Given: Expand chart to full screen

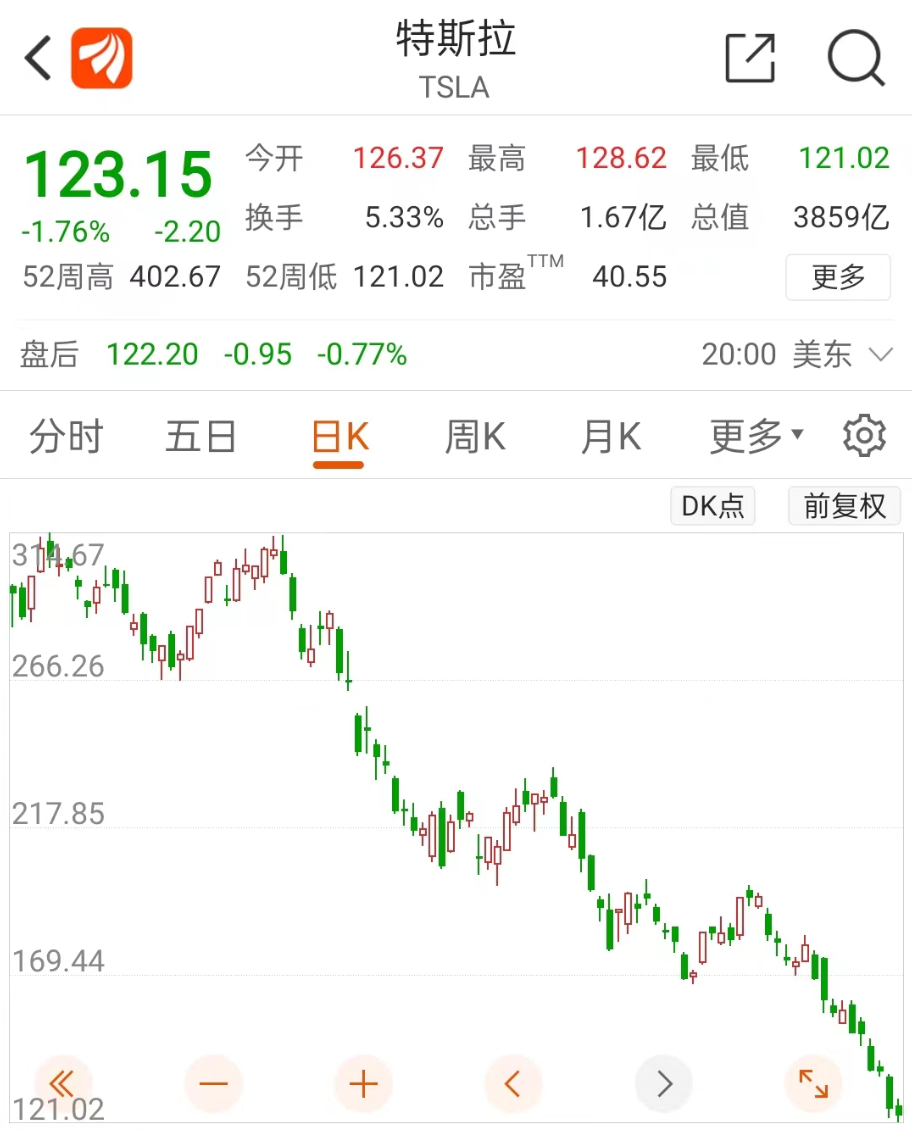Looking at the screenshot, I should (x=813, y=1083).
